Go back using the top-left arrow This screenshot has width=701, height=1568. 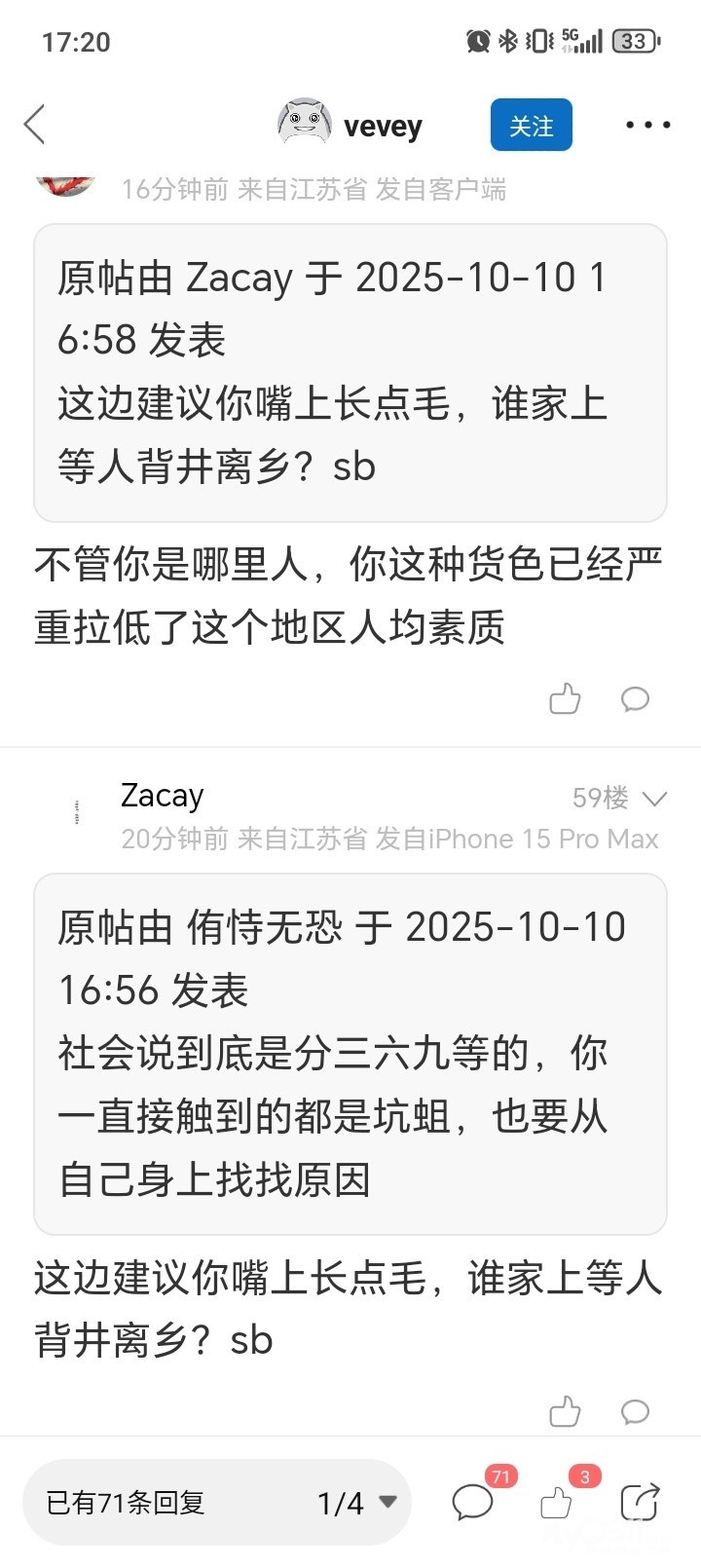pyautogui.click(x=35, y=125)
